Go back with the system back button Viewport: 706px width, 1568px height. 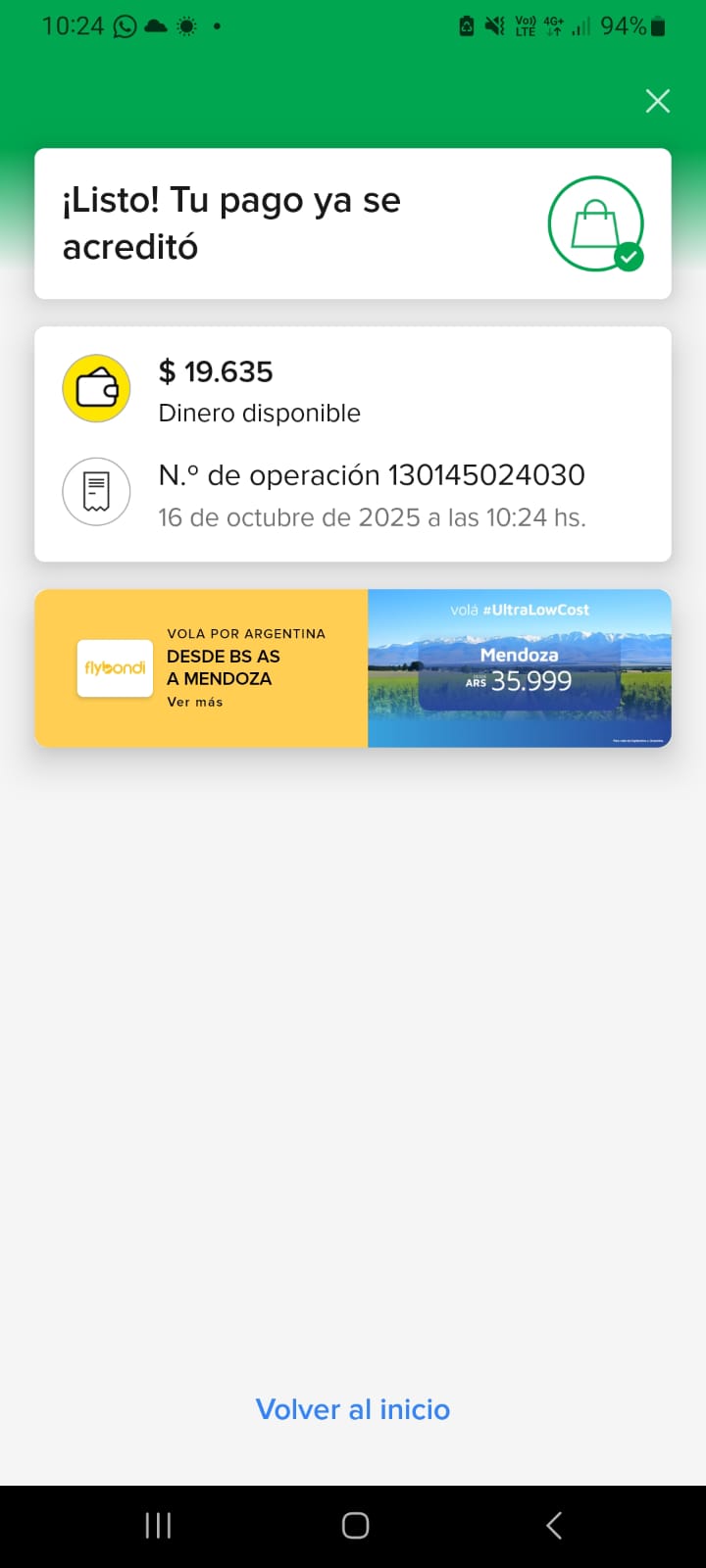pos(554,1525)
